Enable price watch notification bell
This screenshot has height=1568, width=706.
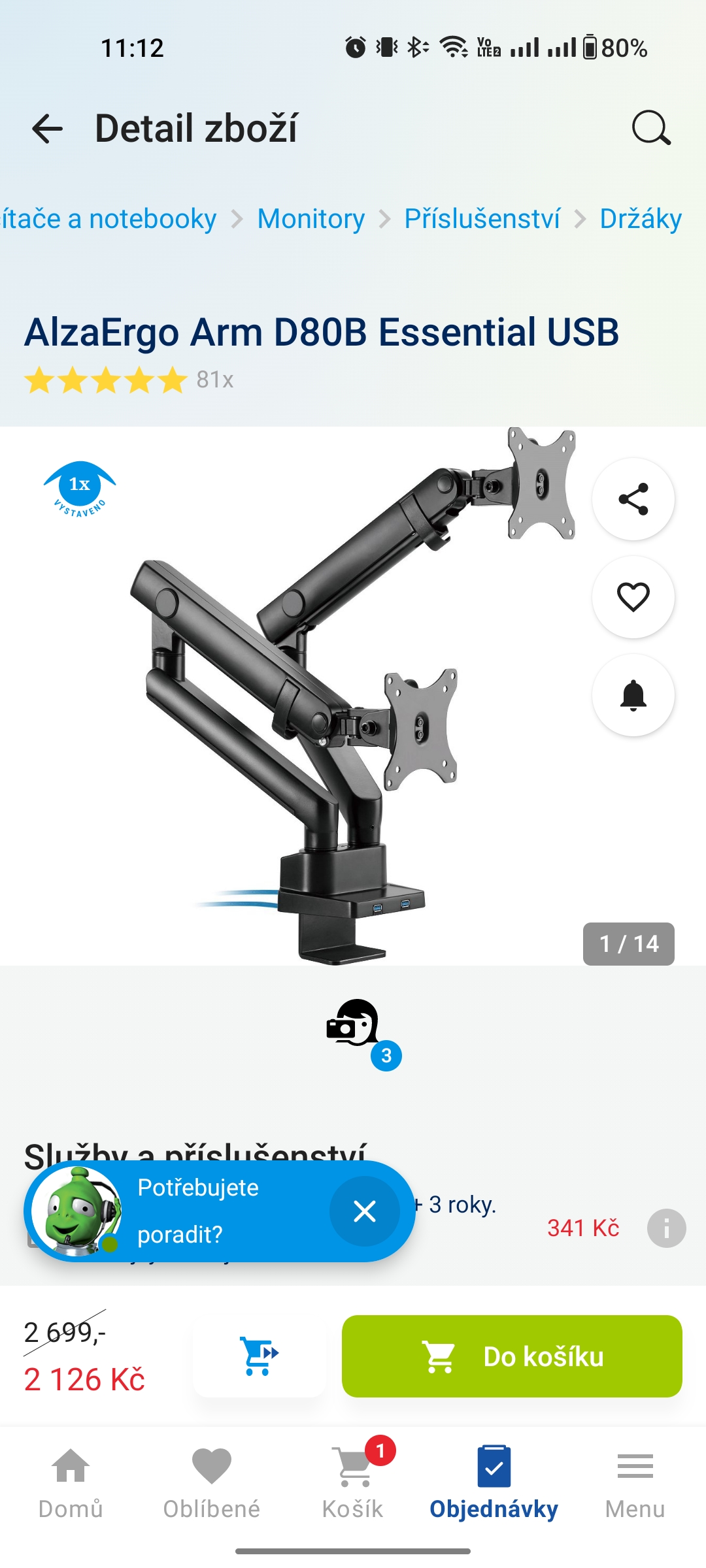633,695
